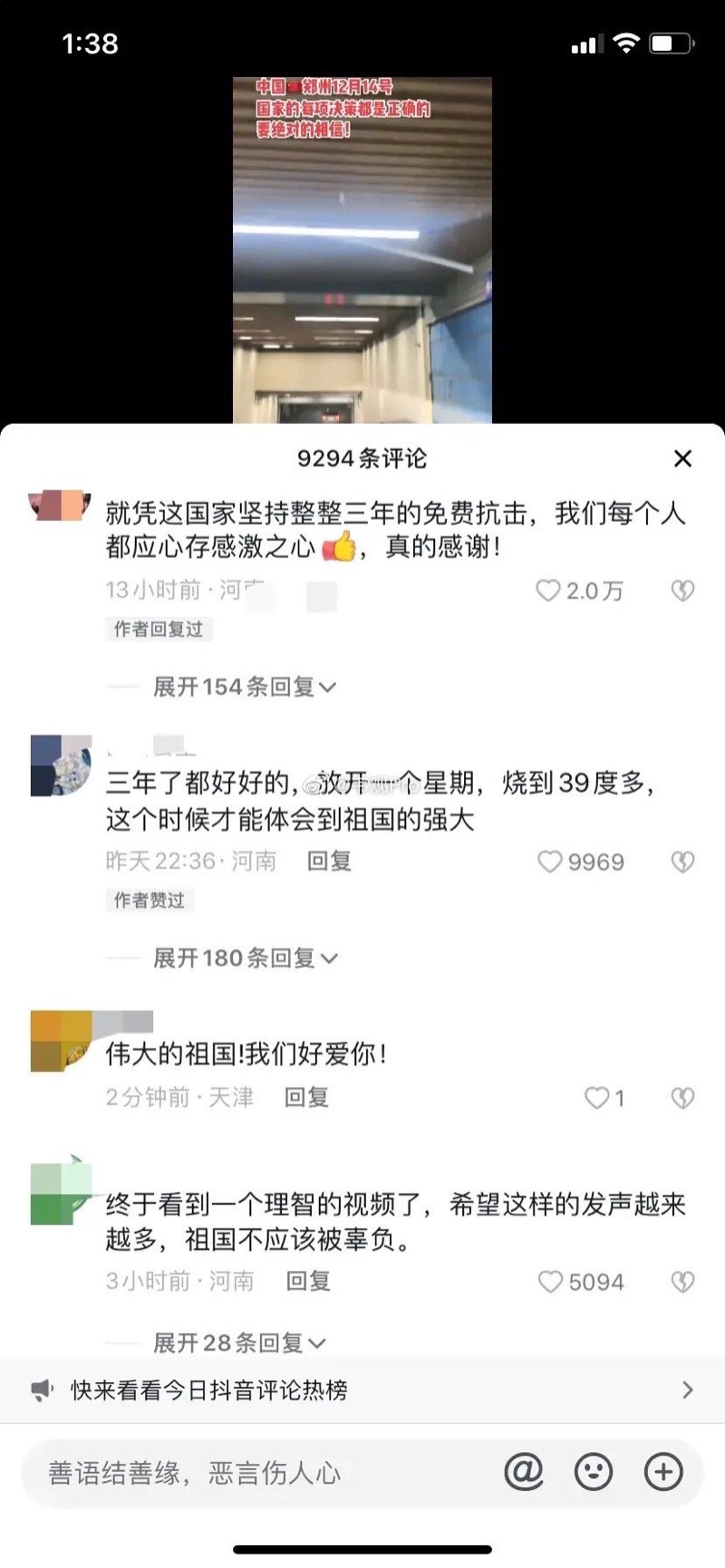The height and width of the screenshot is (1568, 725).
Task: Dislike the comment with 2.0万 likes
Action: [x=682, y=591]
